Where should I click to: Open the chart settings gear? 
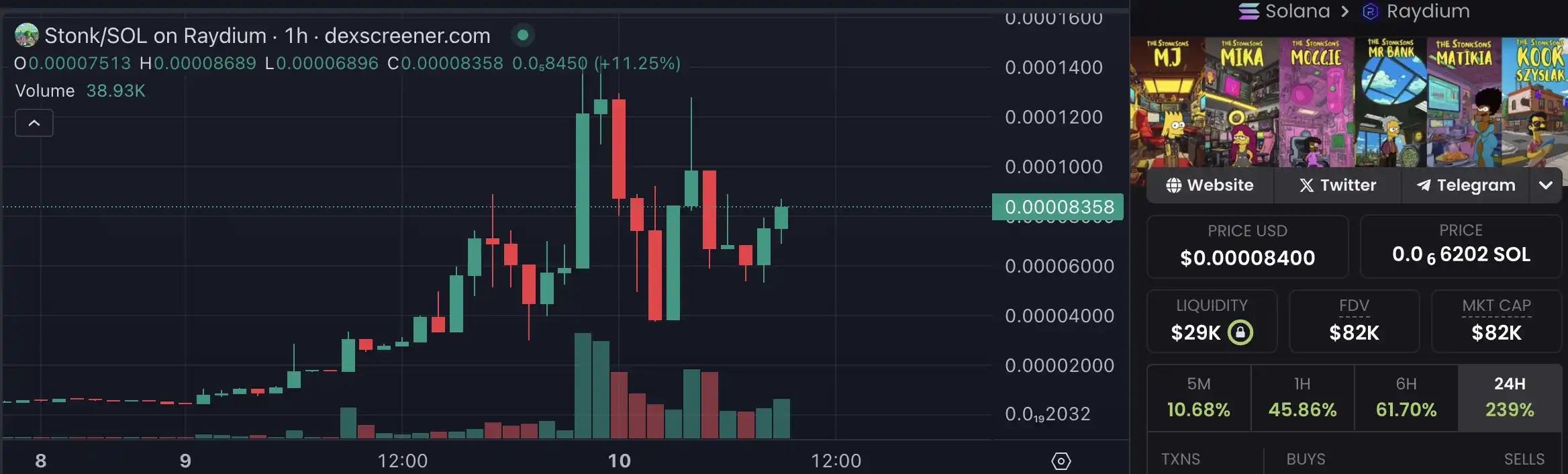[x=1061, y=461]
